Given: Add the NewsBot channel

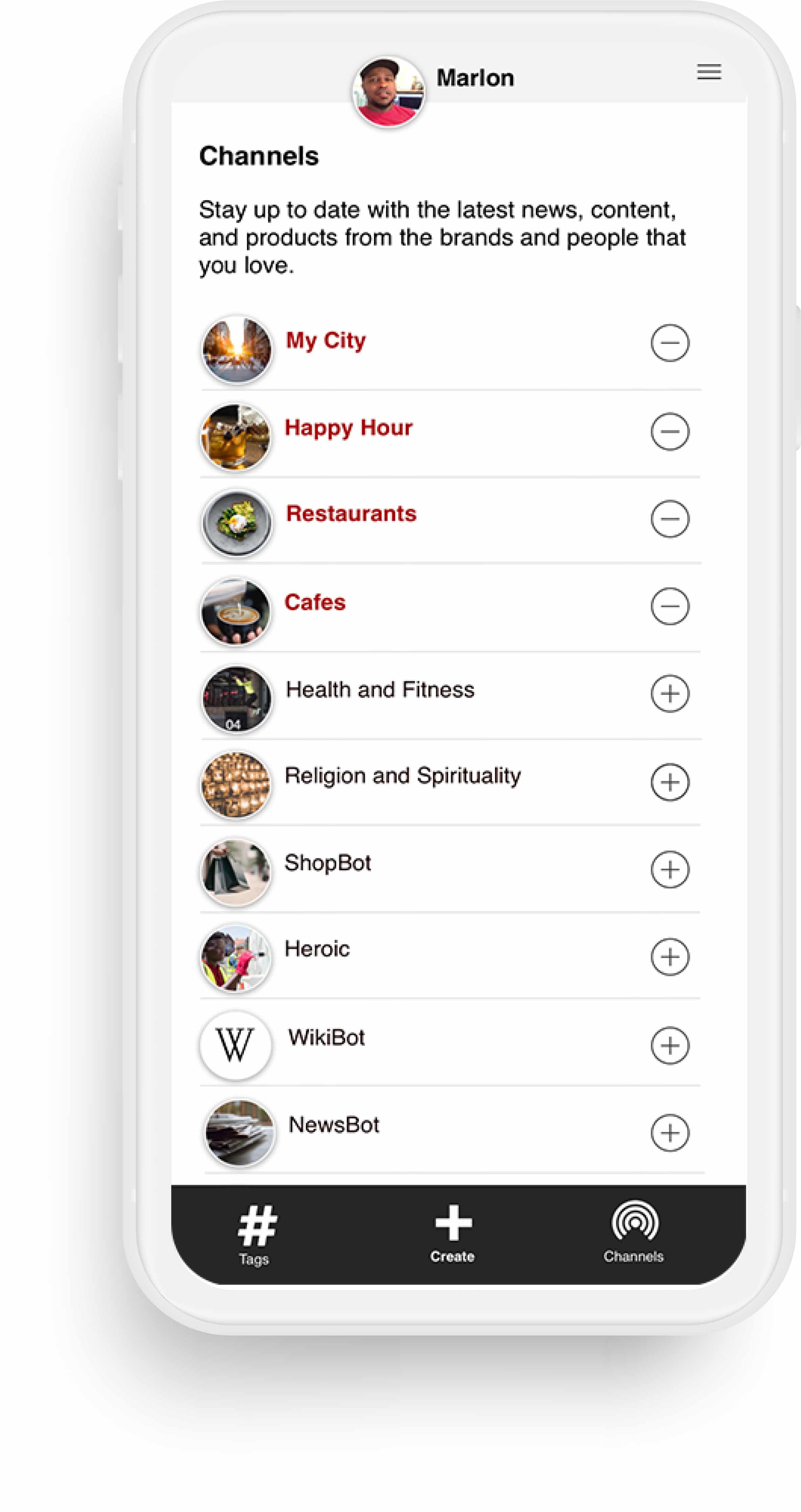Looking at the screenshot, I should (x=670, y=1133).
